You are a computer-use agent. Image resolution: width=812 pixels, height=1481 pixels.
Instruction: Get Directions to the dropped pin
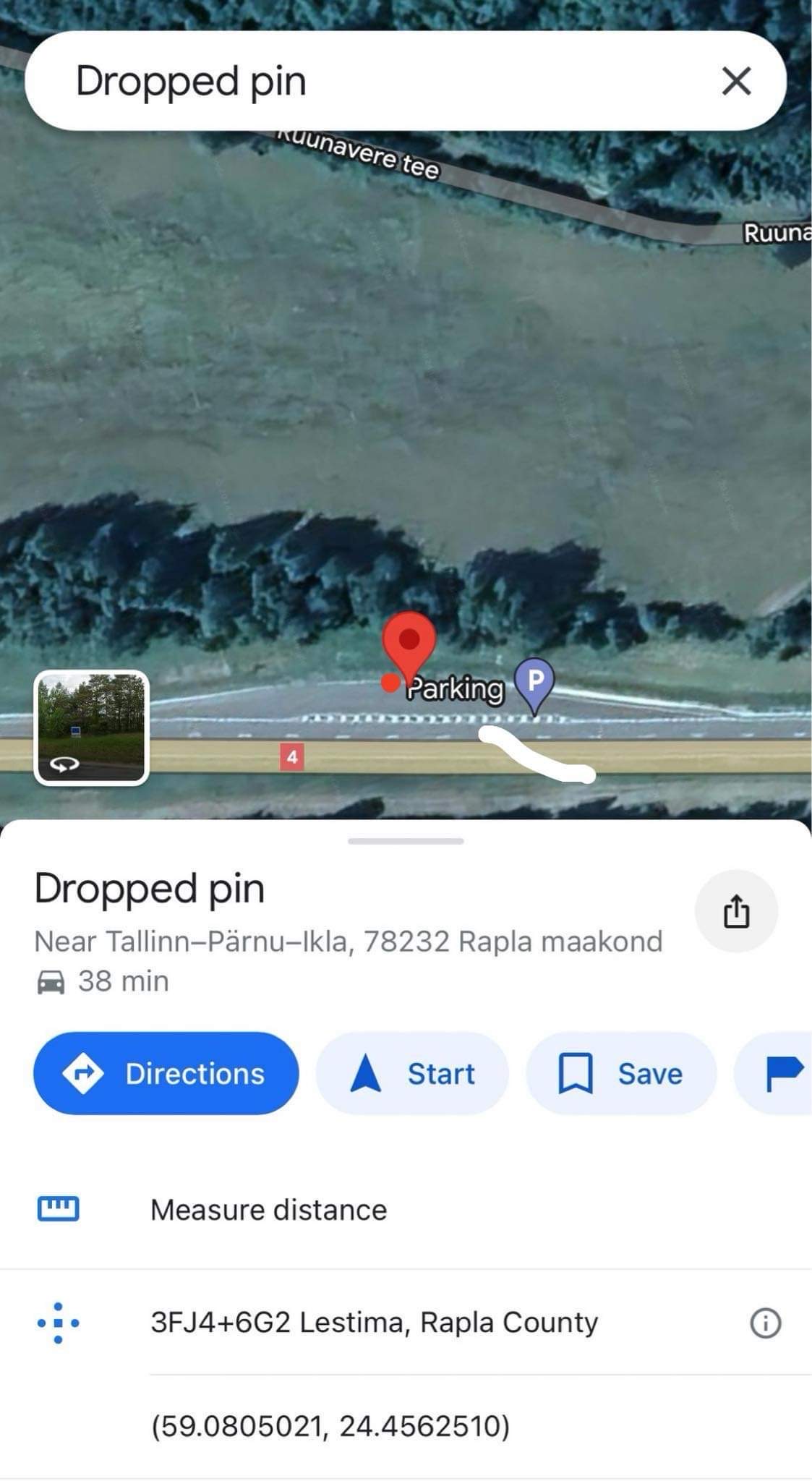(x=166, y=1073)
